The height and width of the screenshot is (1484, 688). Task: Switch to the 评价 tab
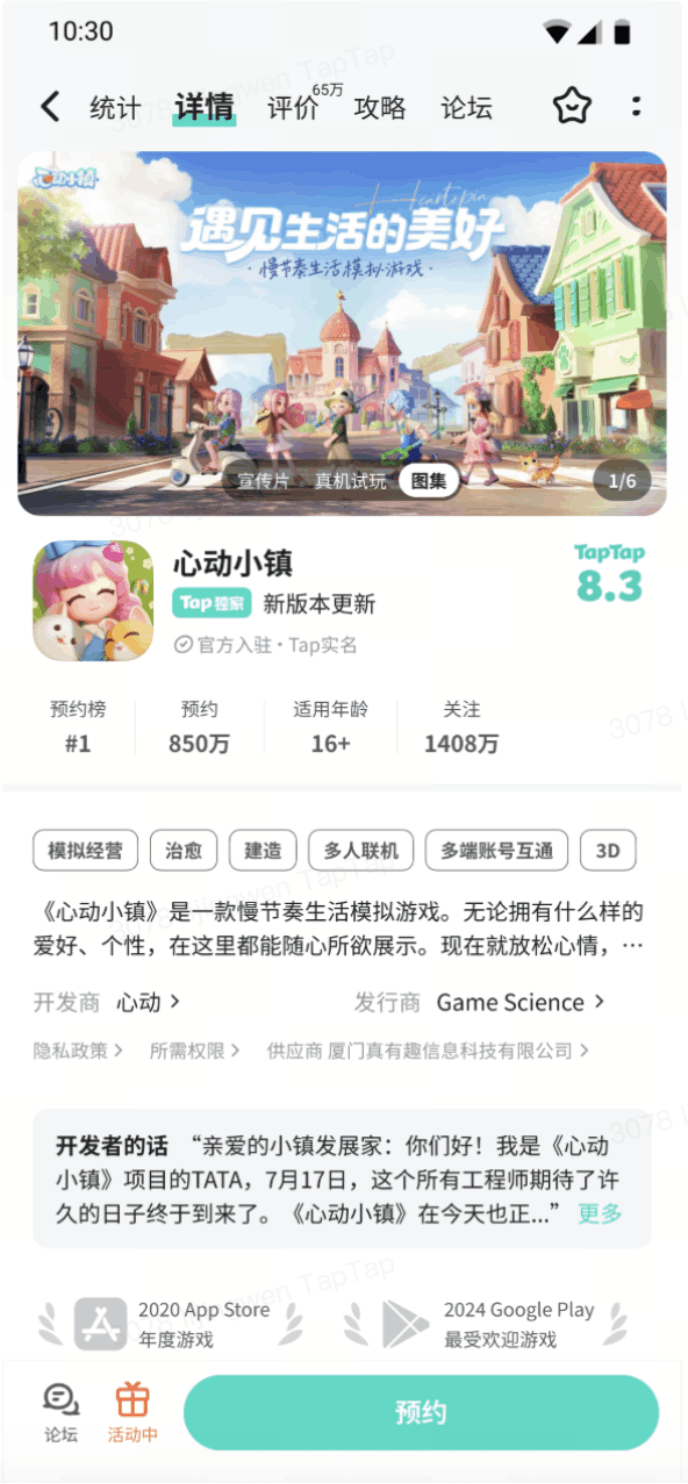point(293,107)
